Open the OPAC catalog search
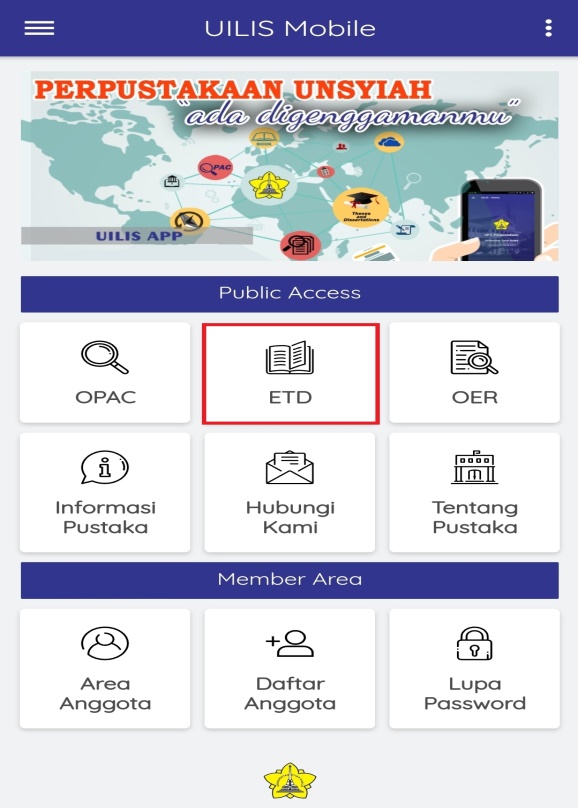 coord(105,373)
